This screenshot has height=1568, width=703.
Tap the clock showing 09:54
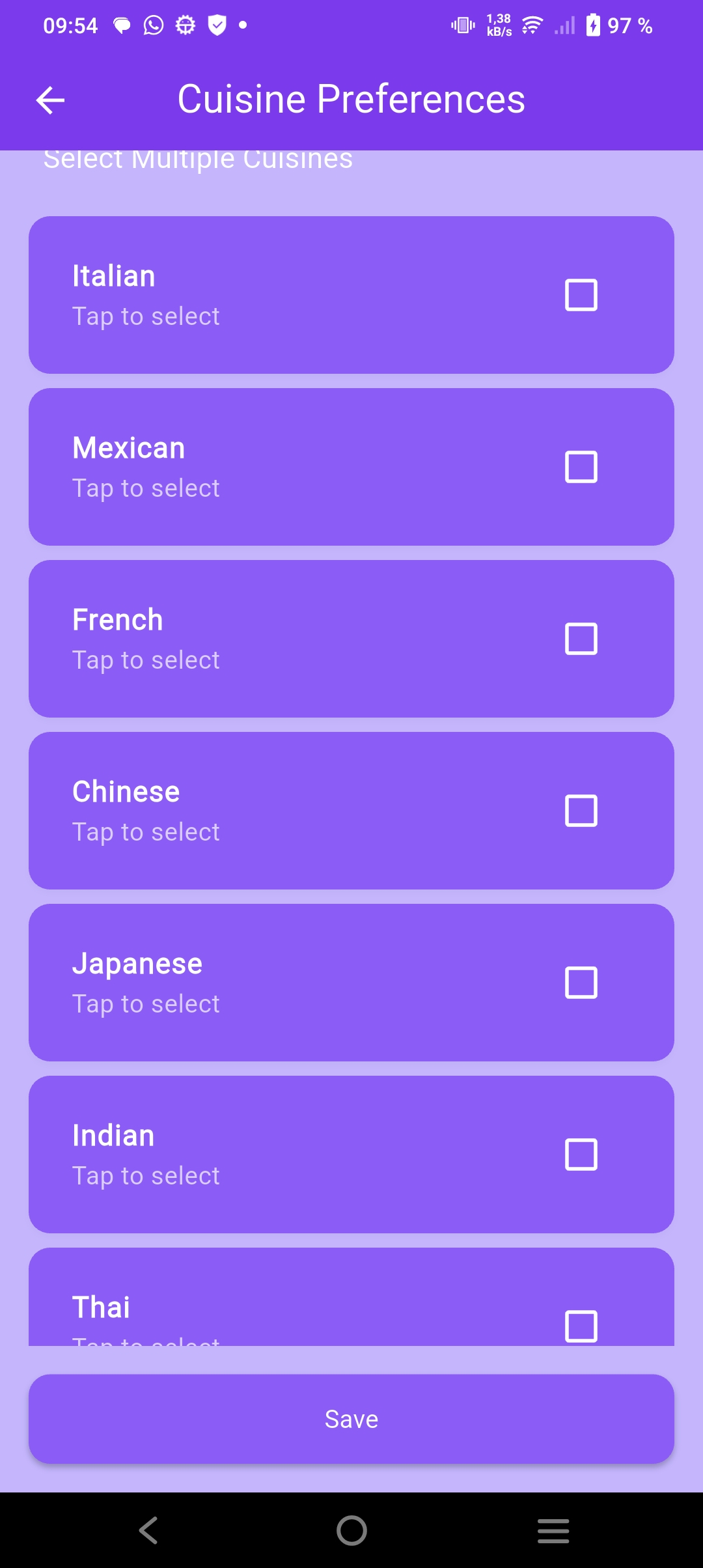pyautogui.click(x=70, y=25)
